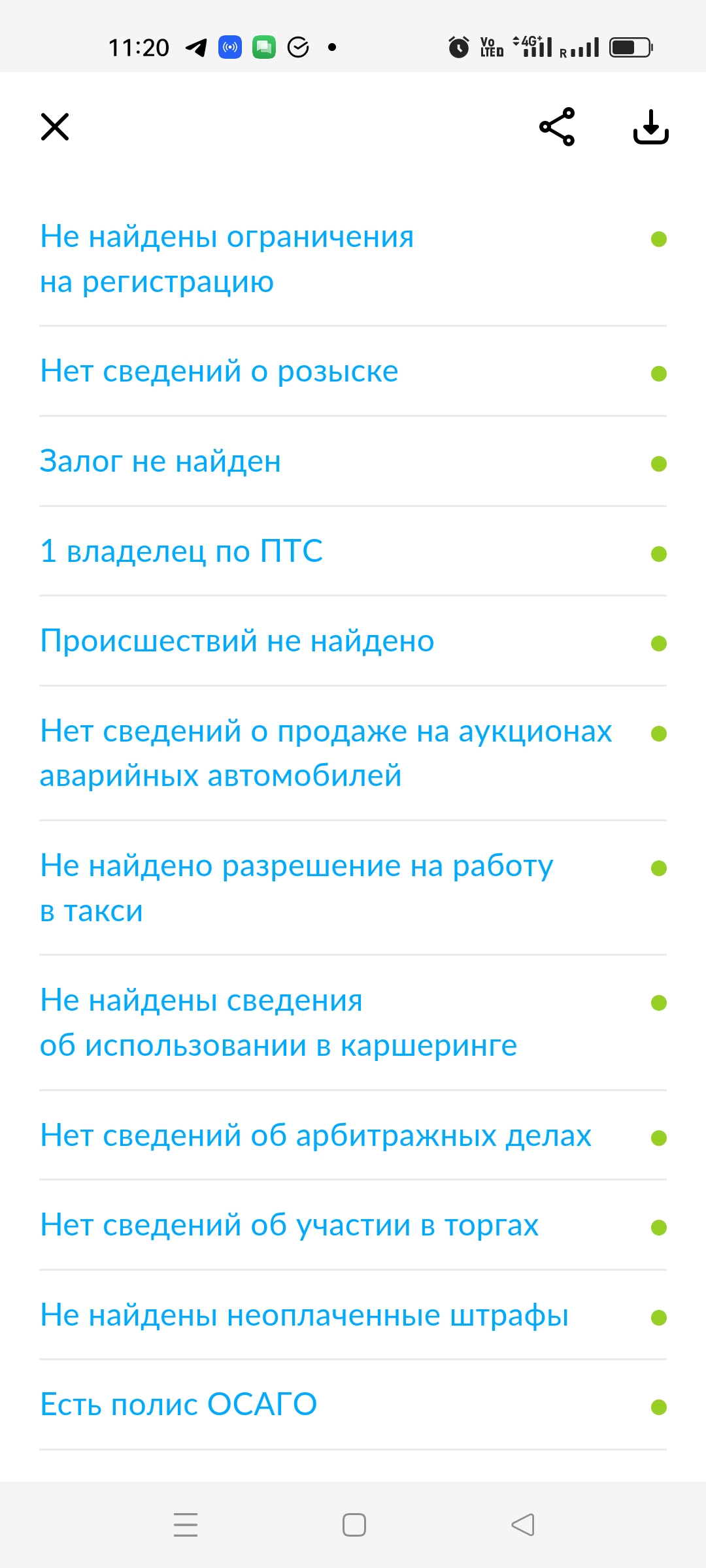
Task: Open 'Не найдено разрешение на работу в такси'
Action: point(353,888)
